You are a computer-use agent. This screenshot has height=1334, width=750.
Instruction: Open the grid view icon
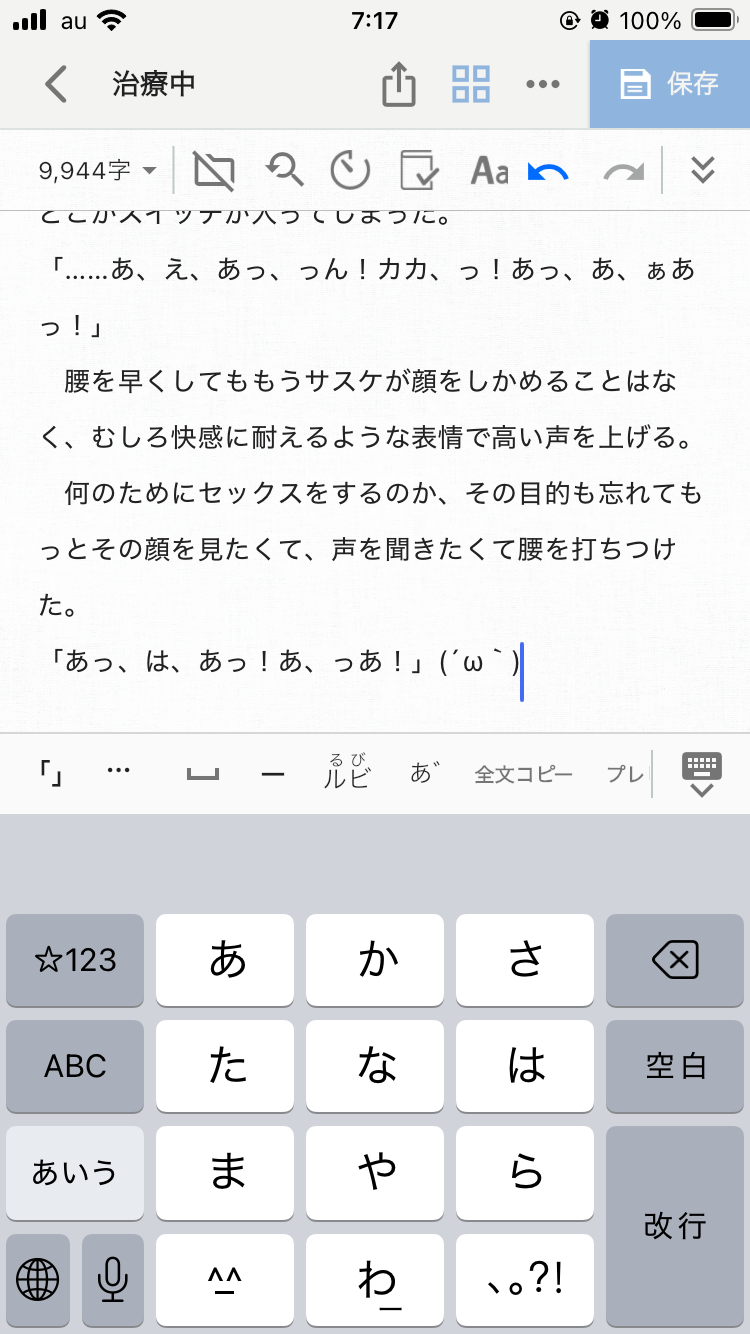pos(470,84)
